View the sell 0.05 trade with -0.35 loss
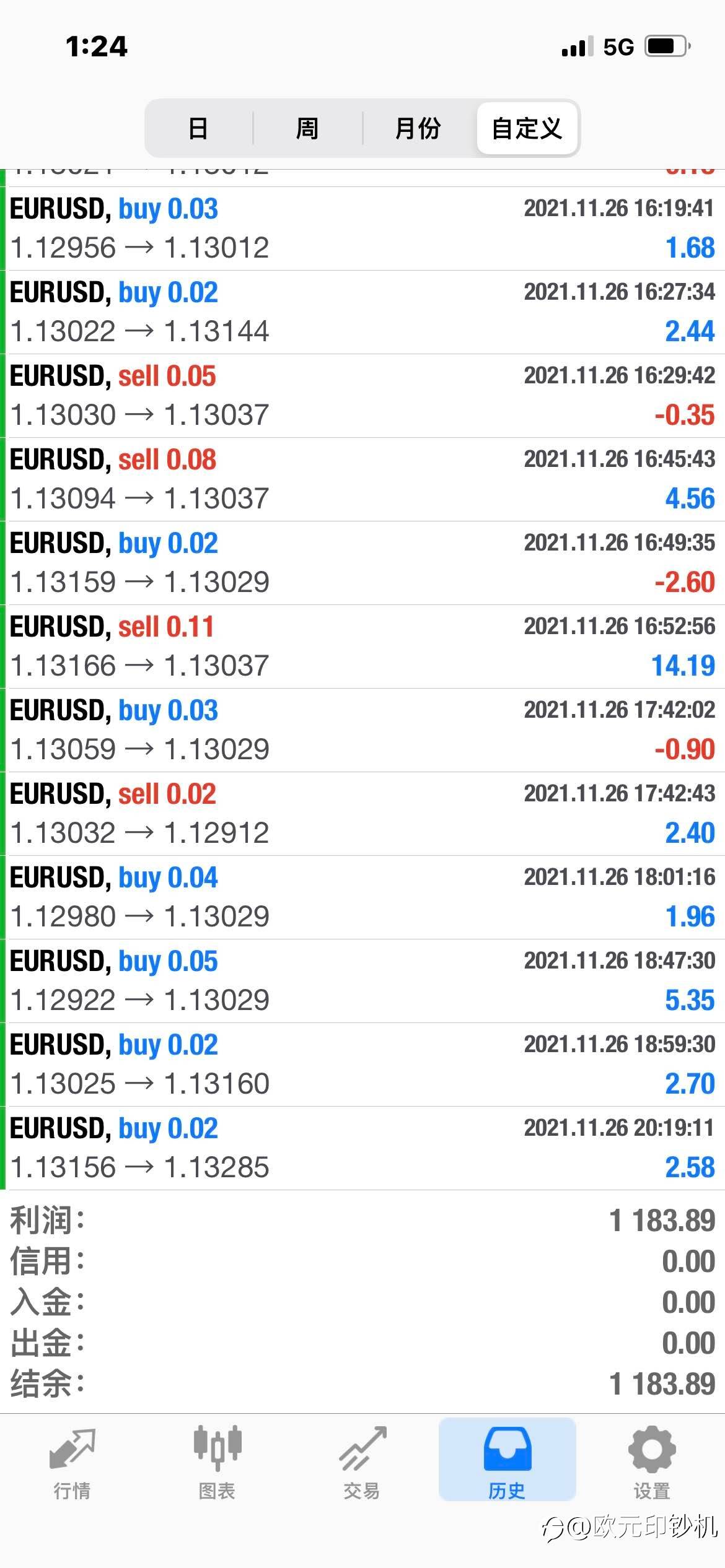725x1568 pixels. point(364,396)
